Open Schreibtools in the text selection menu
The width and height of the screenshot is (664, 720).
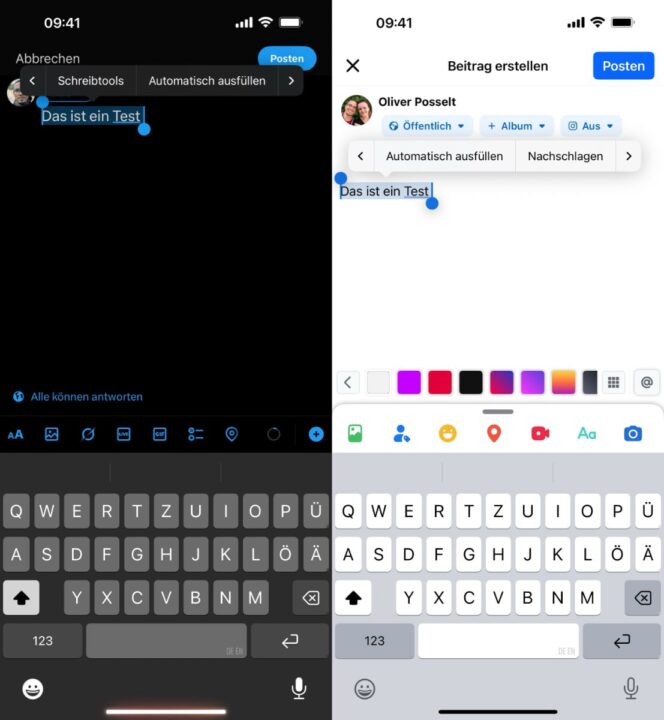(x=90, y=81)
